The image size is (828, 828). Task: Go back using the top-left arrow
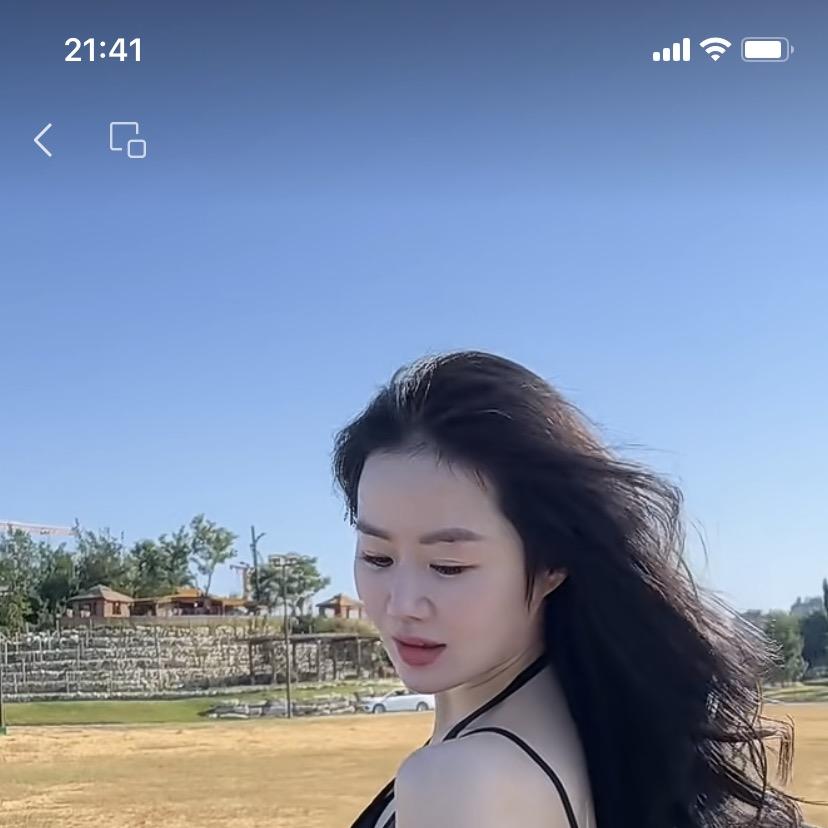tap(43, 140)
